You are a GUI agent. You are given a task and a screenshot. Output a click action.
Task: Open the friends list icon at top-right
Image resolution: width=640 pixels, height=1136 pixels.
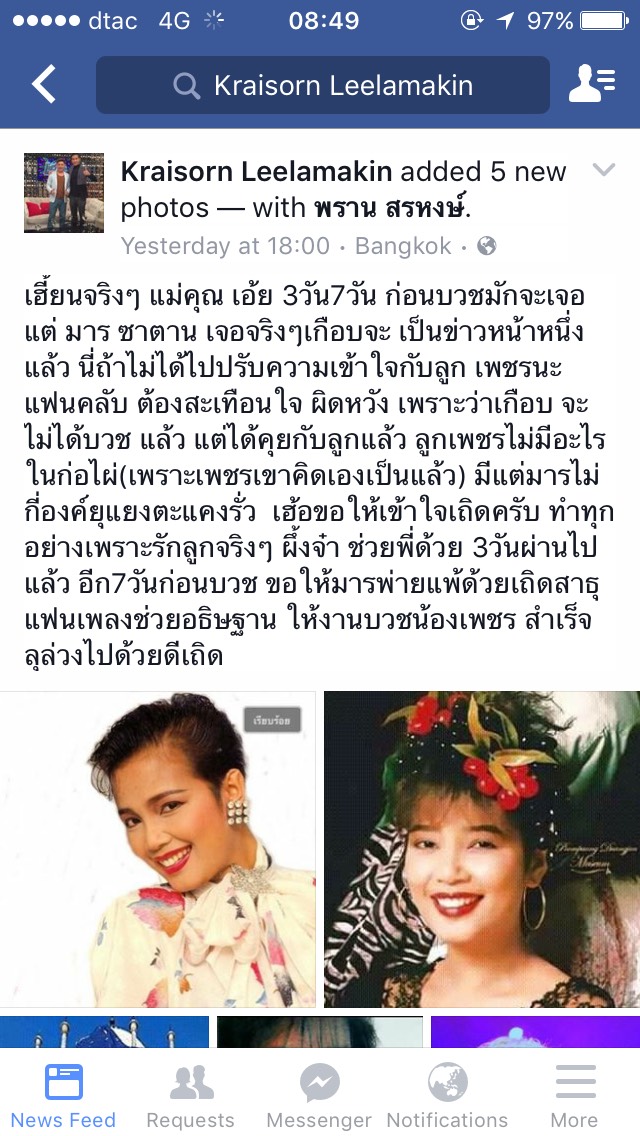[x=591, y=85]
